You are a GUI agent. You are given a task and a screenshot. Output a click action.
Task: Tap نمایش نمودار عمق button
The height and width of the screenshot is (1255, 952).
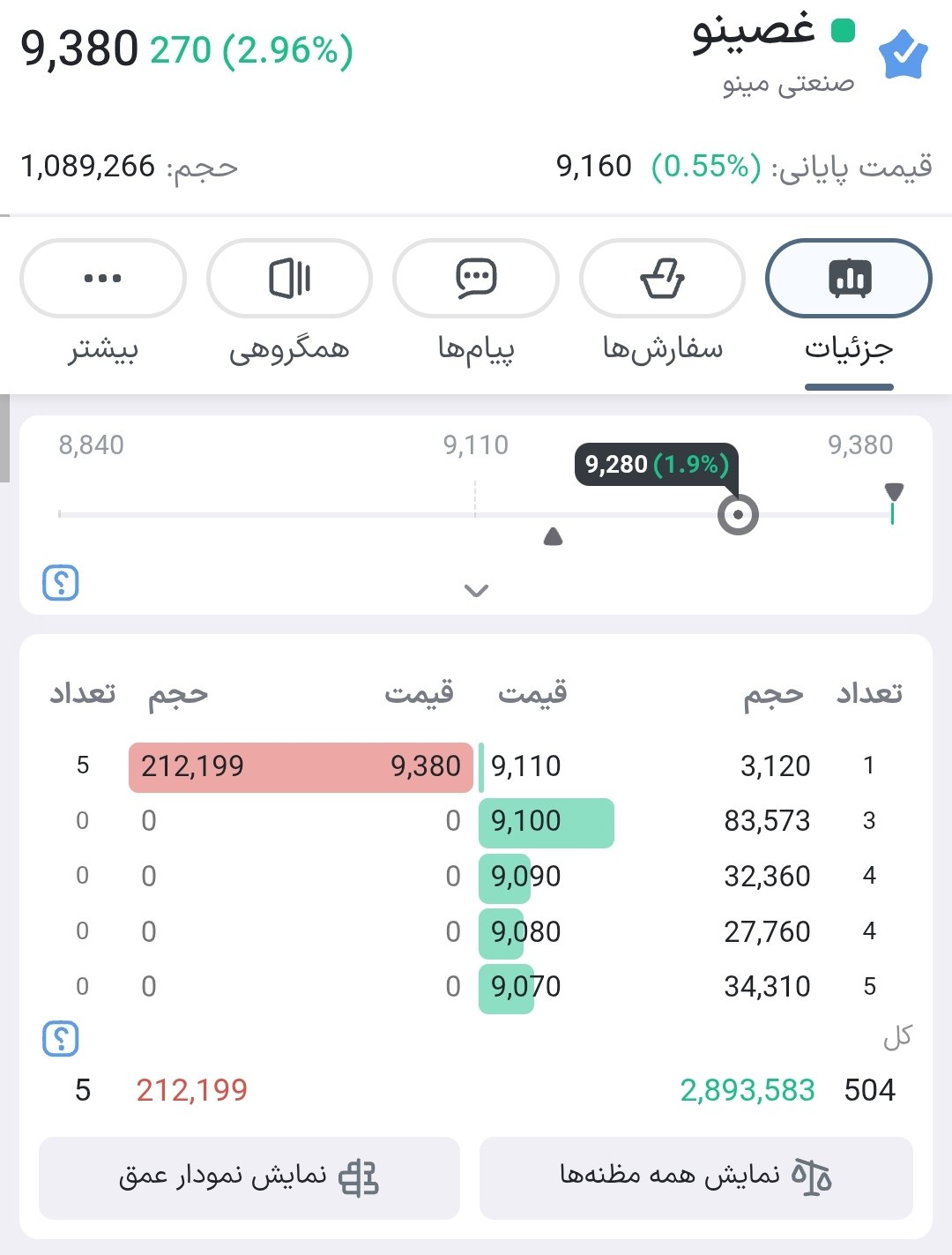[249, 1177]
